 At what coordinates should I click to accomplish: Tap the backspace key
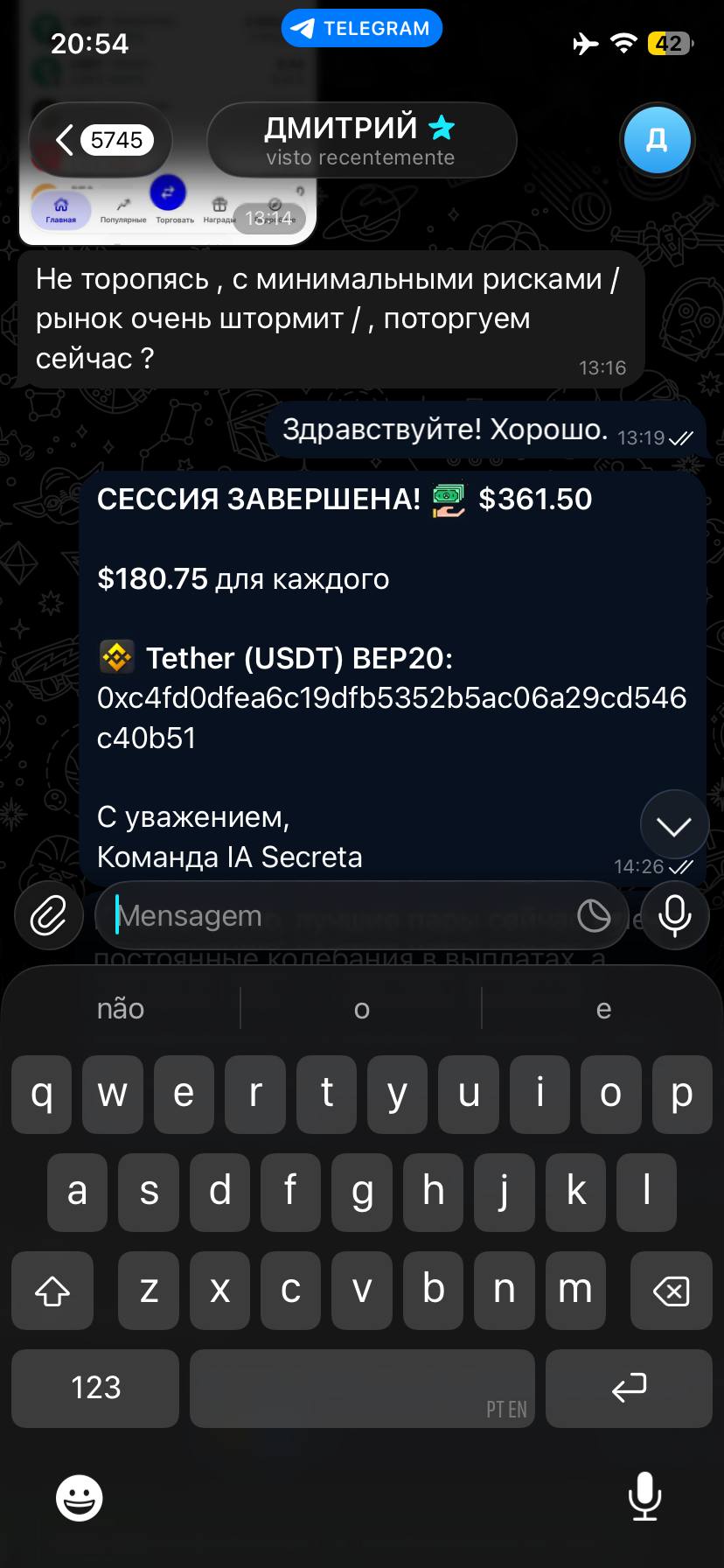tap(671, 1291)
